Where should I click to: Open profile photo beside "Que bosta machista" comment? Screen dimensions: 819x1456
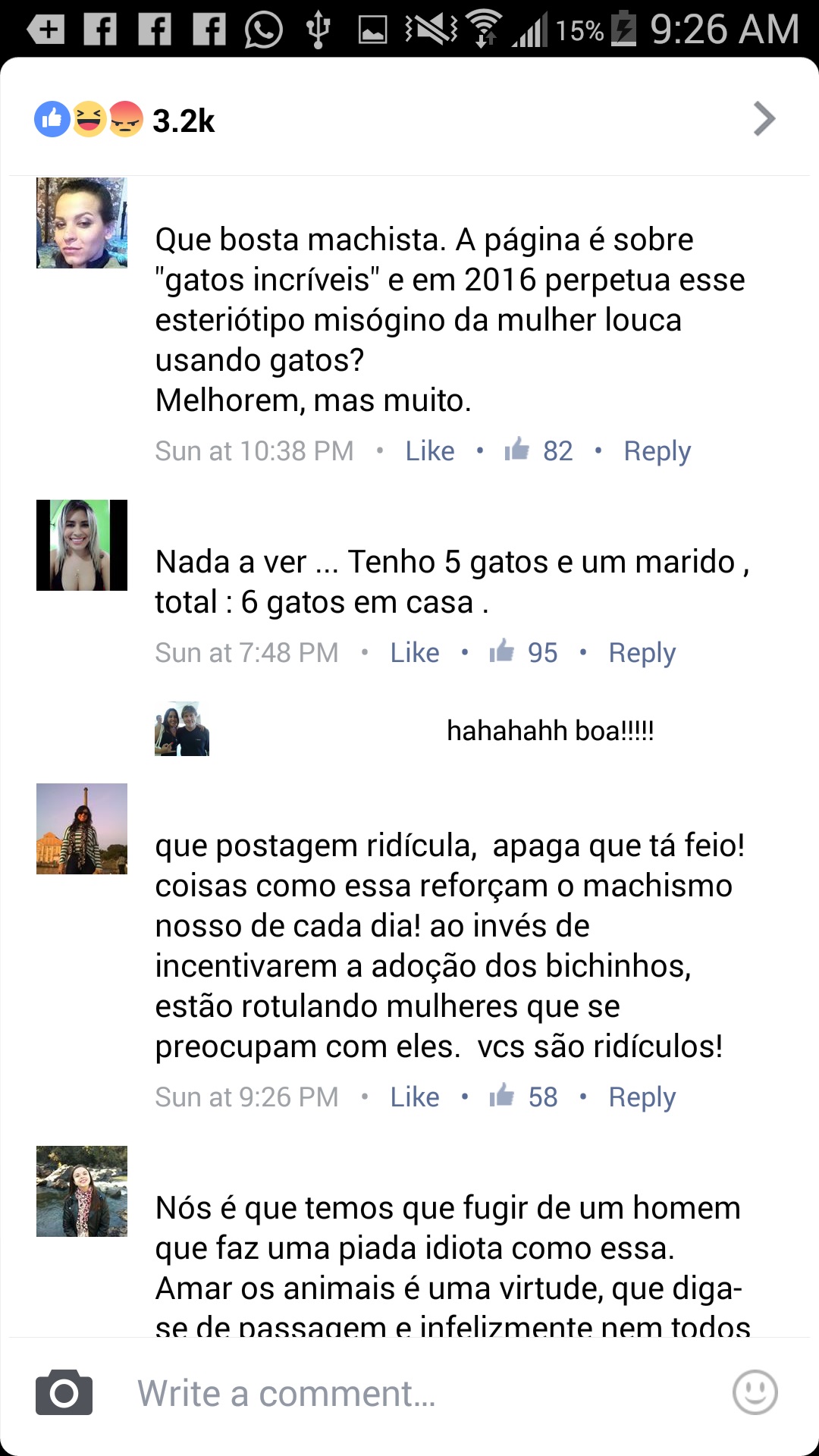pyautogui.click(x=82, y=223)
